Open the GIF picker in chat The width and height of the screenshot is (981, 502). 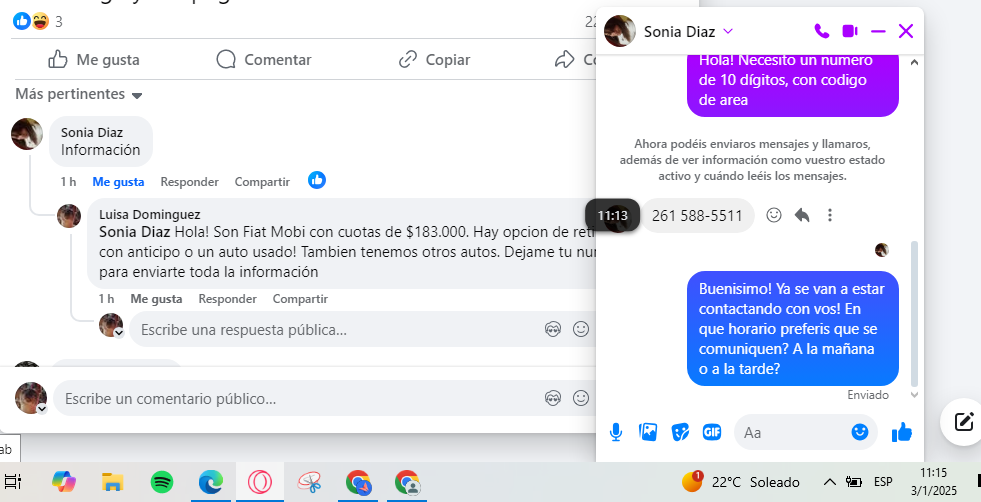click(712, 432)
